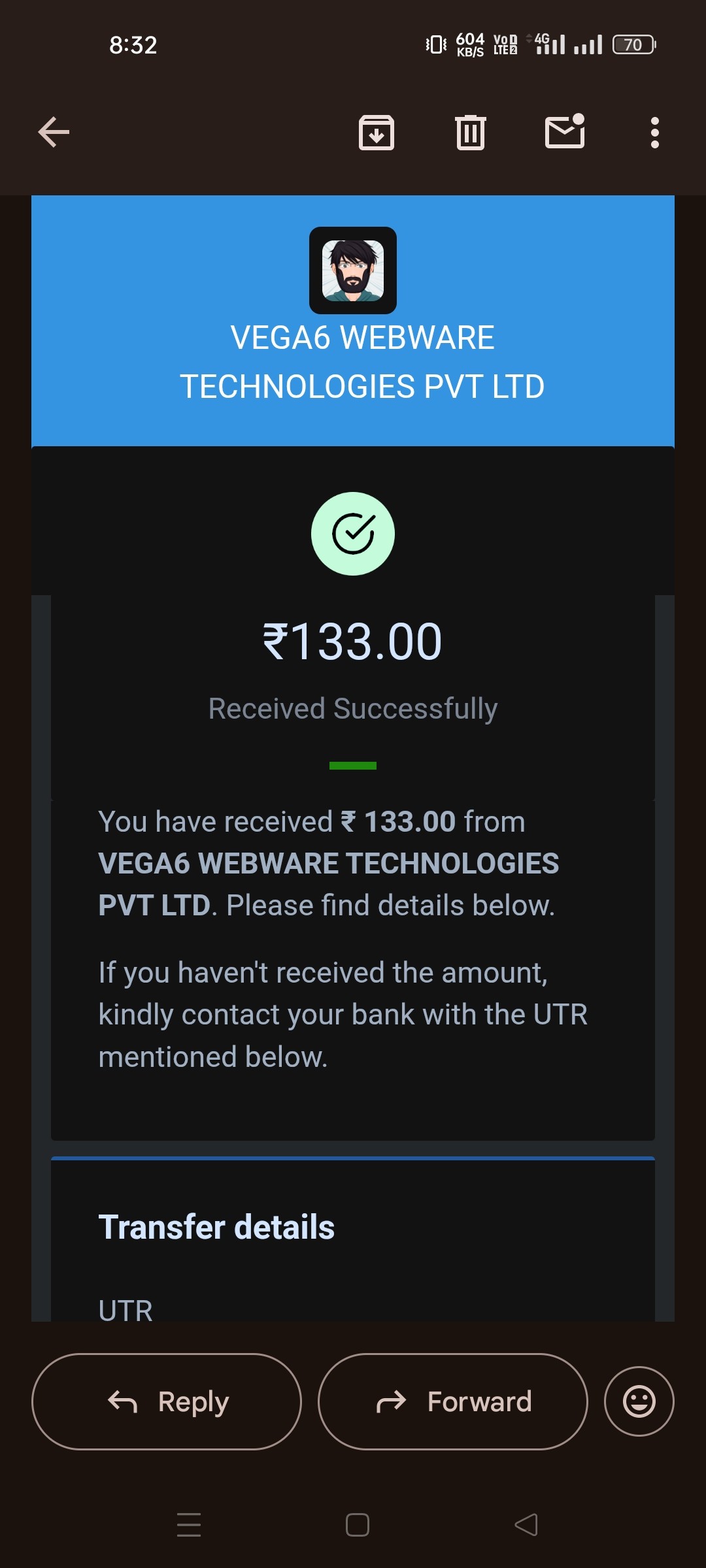706x1568 pixels.
Task: Reply to this email
Action: point(167,1401)
